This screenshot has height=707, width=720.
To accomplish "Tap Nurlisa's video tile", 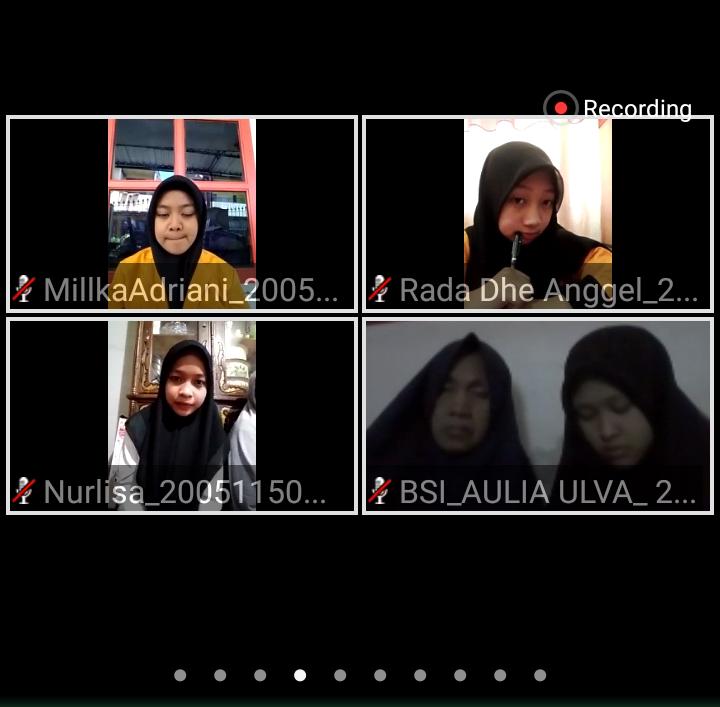I will 182,416.
